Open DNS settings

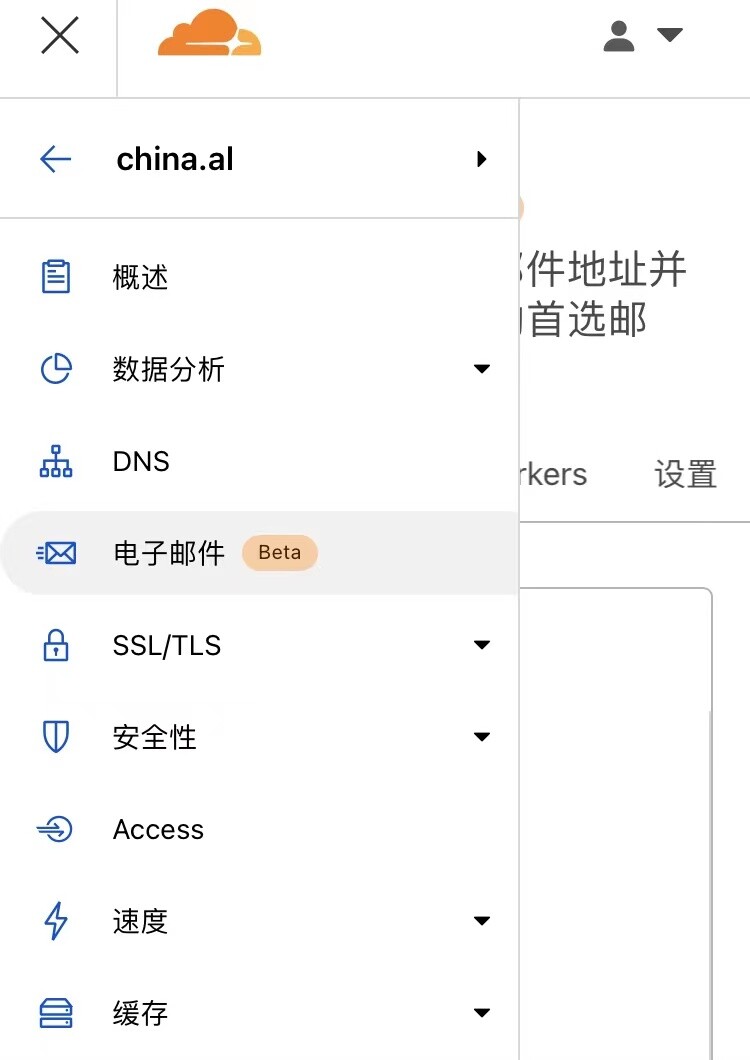click(141, 461)
